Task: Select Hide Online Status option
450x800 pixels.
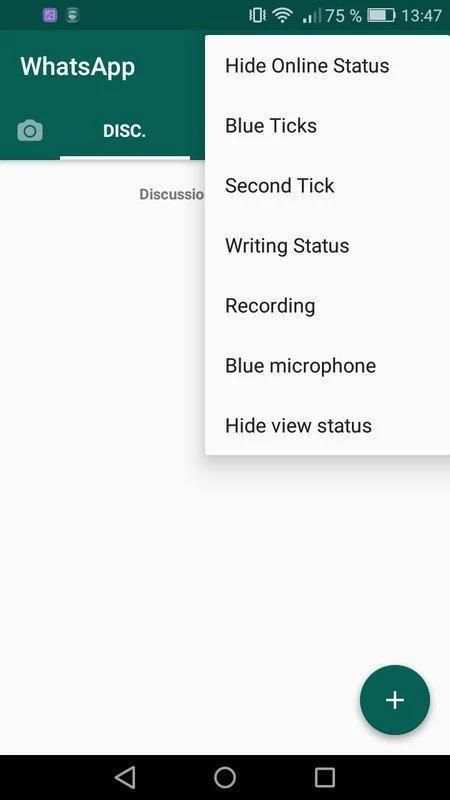Action: coord(327,66)
